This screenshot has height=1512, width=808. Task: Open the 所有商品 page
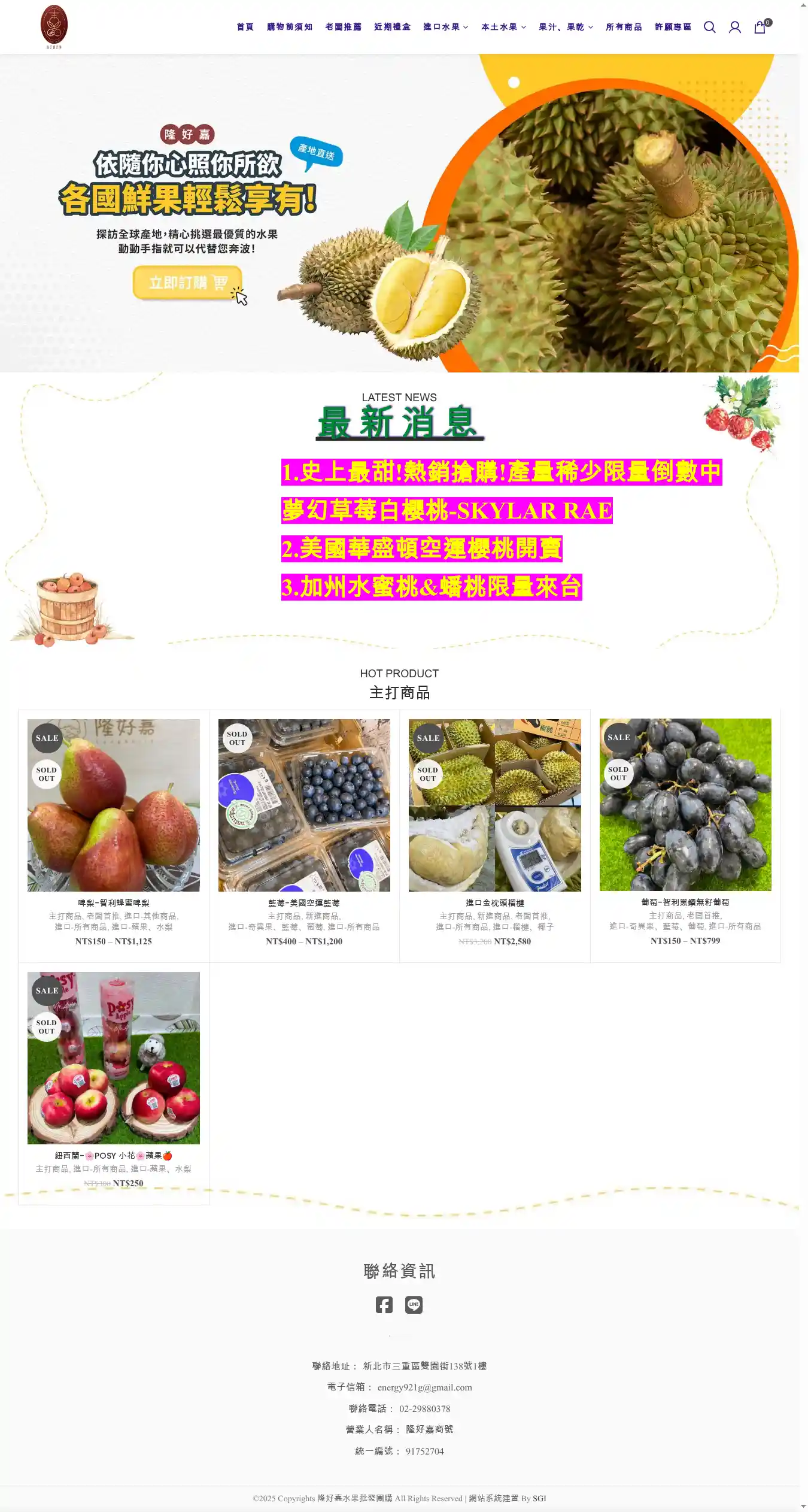click(624, 27)
